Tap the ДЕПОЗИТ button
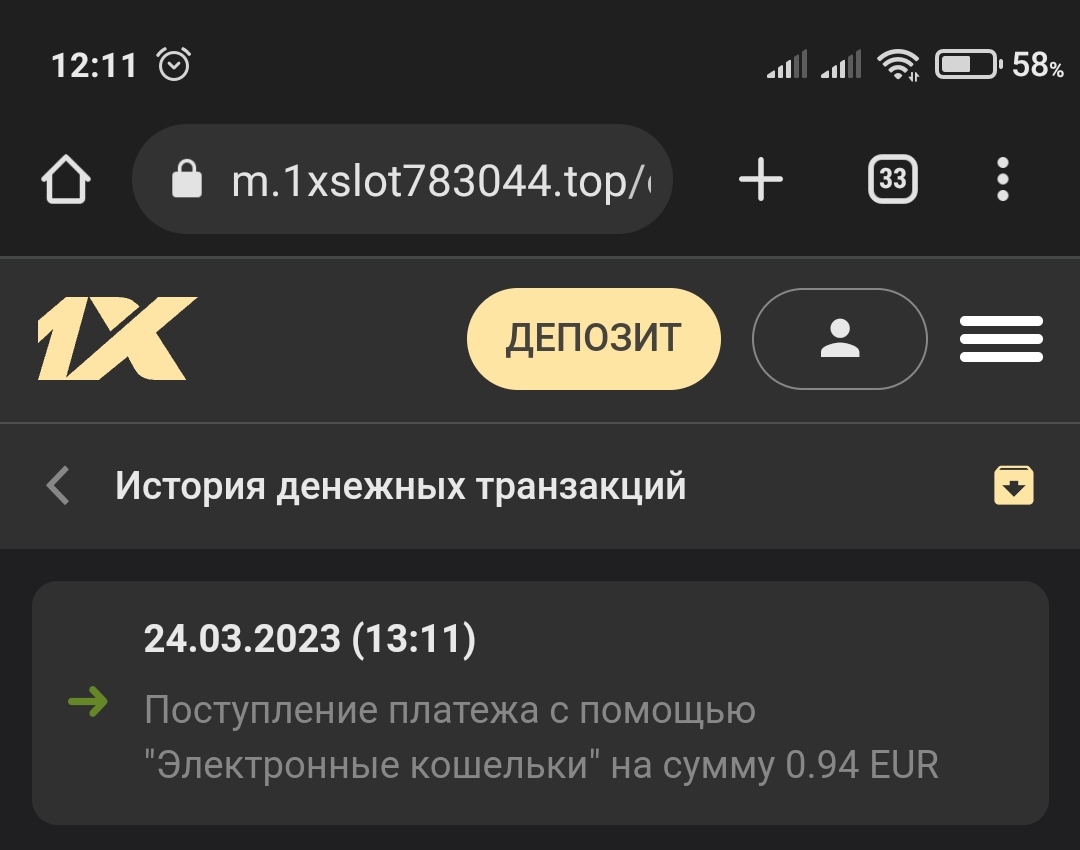 coord(593,339)
